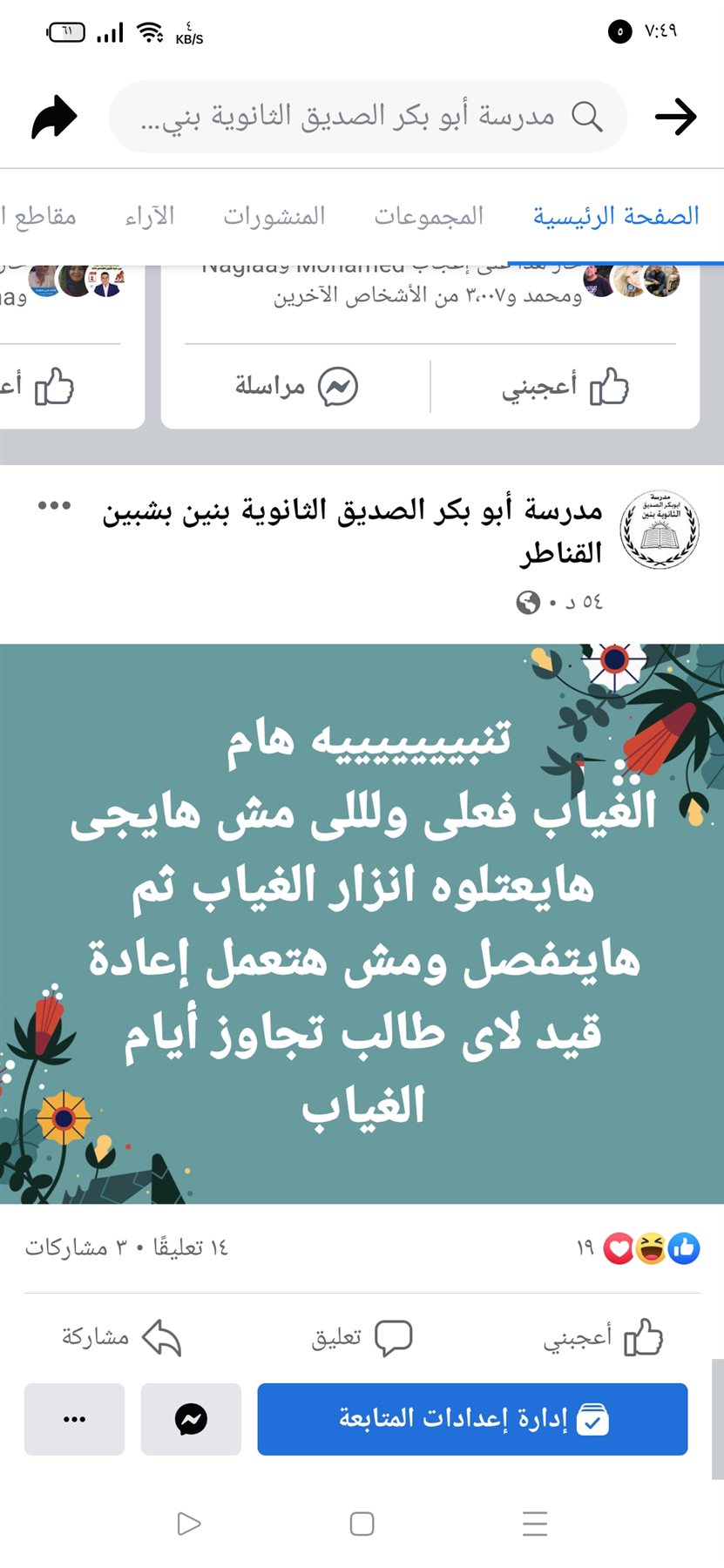Switch to the المجموعات tab
The width and height of the screenshot is (724, 1568).
point(429,216)
